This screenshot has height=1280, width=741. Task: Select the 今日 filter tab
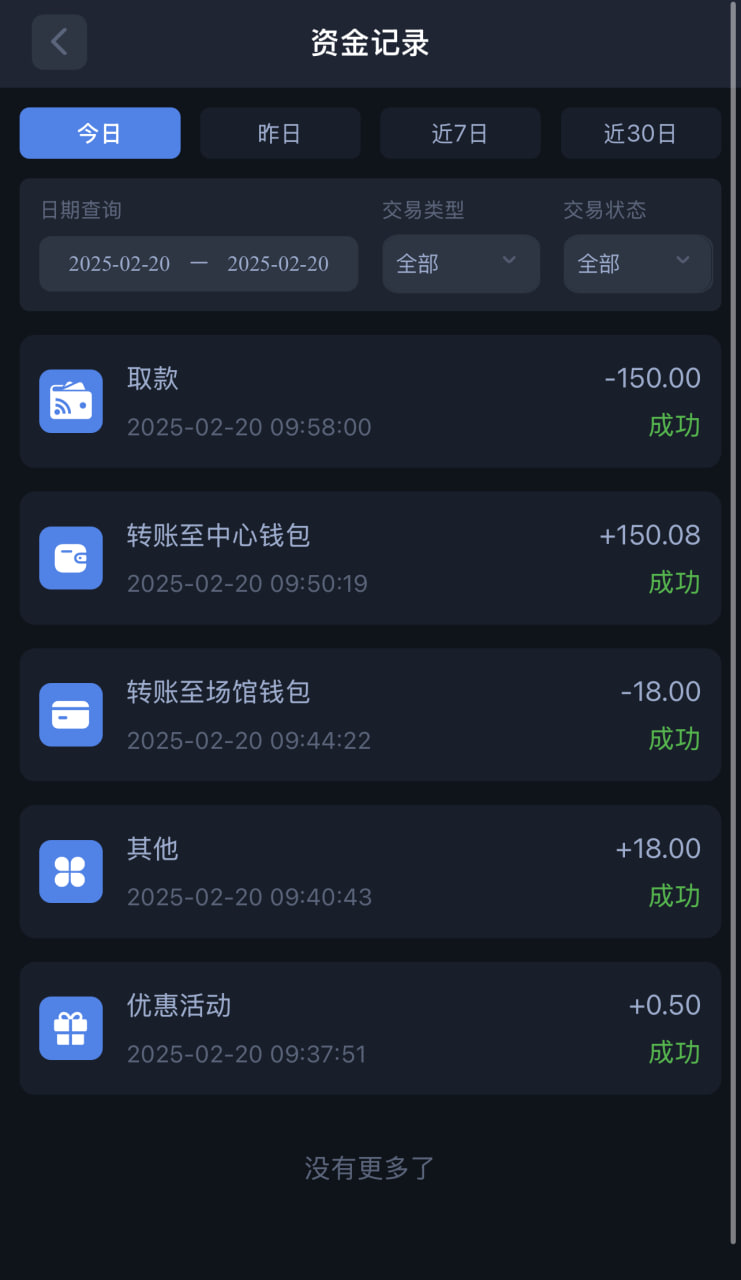point(100,133)
